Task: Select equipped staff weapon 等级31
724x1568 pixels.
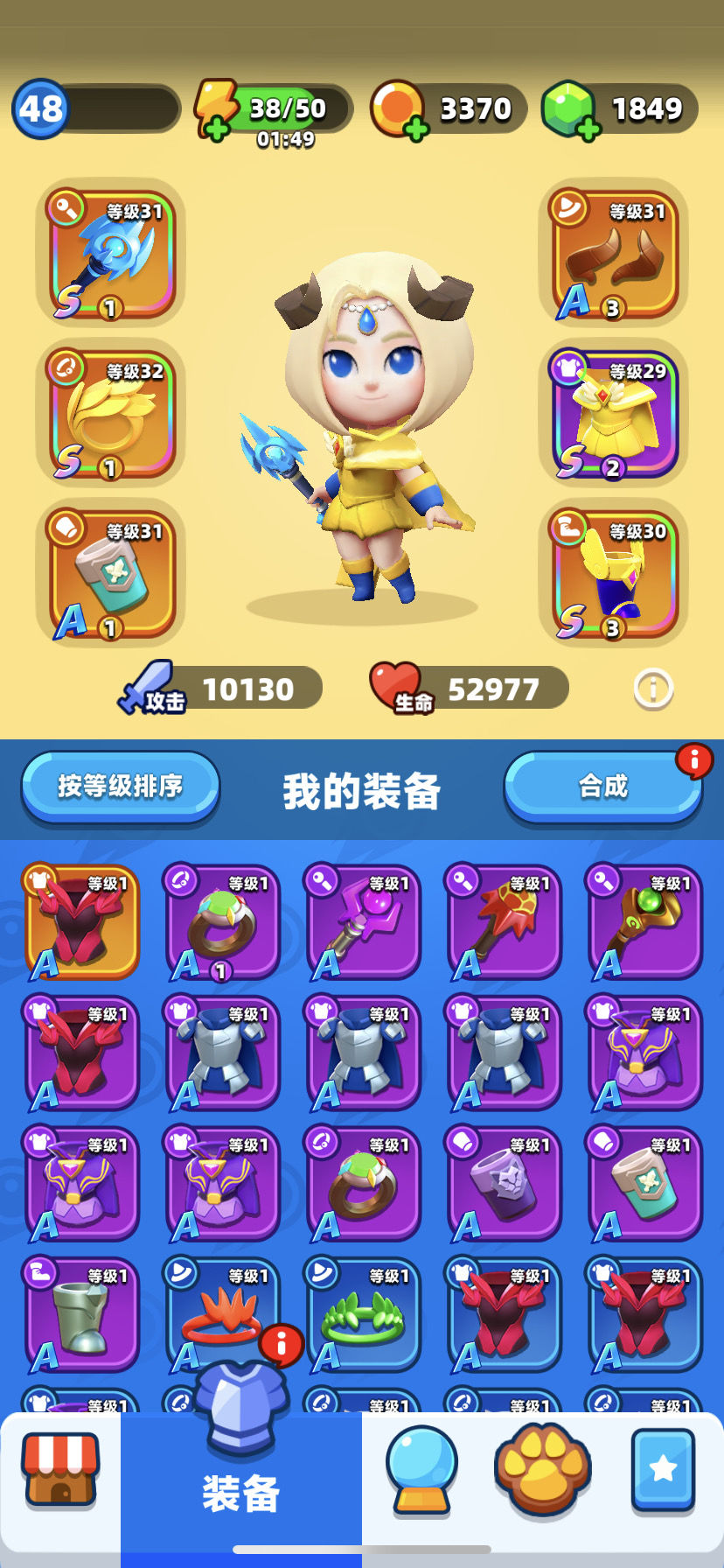Action: (111, 254)
